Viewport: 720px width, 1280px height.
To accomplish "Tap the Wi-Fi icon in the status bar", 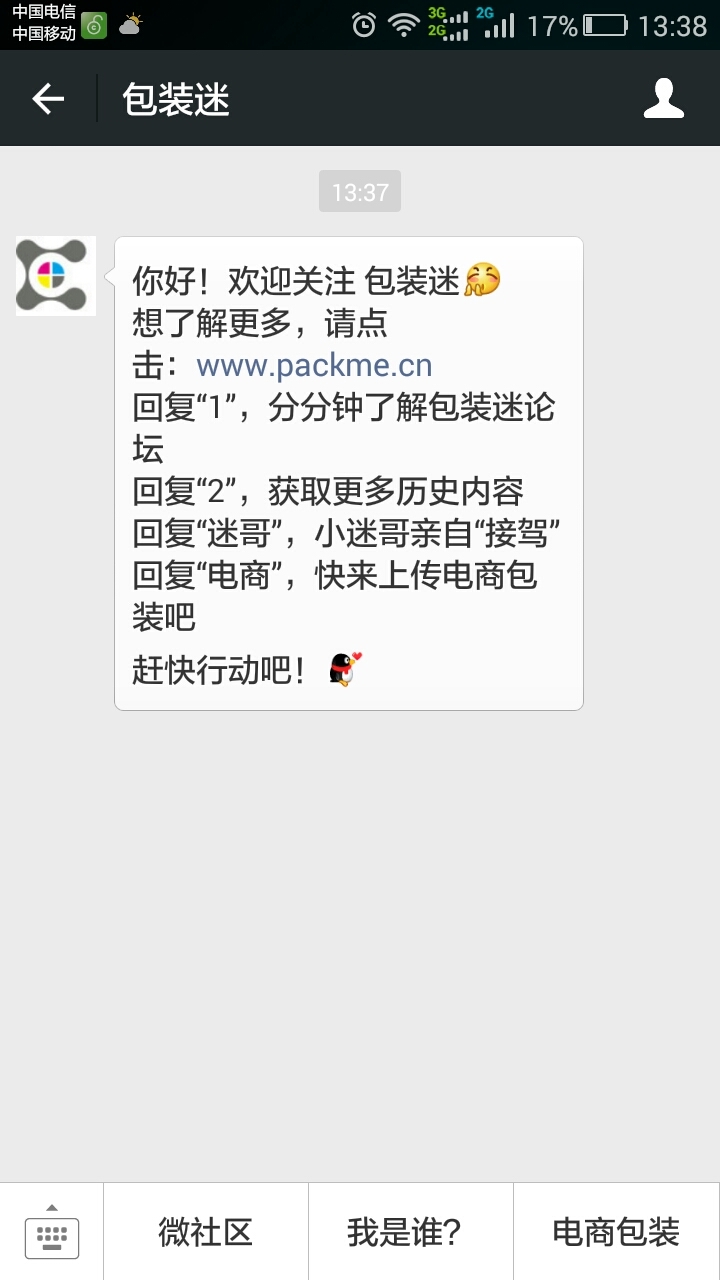I will point(404,27).
